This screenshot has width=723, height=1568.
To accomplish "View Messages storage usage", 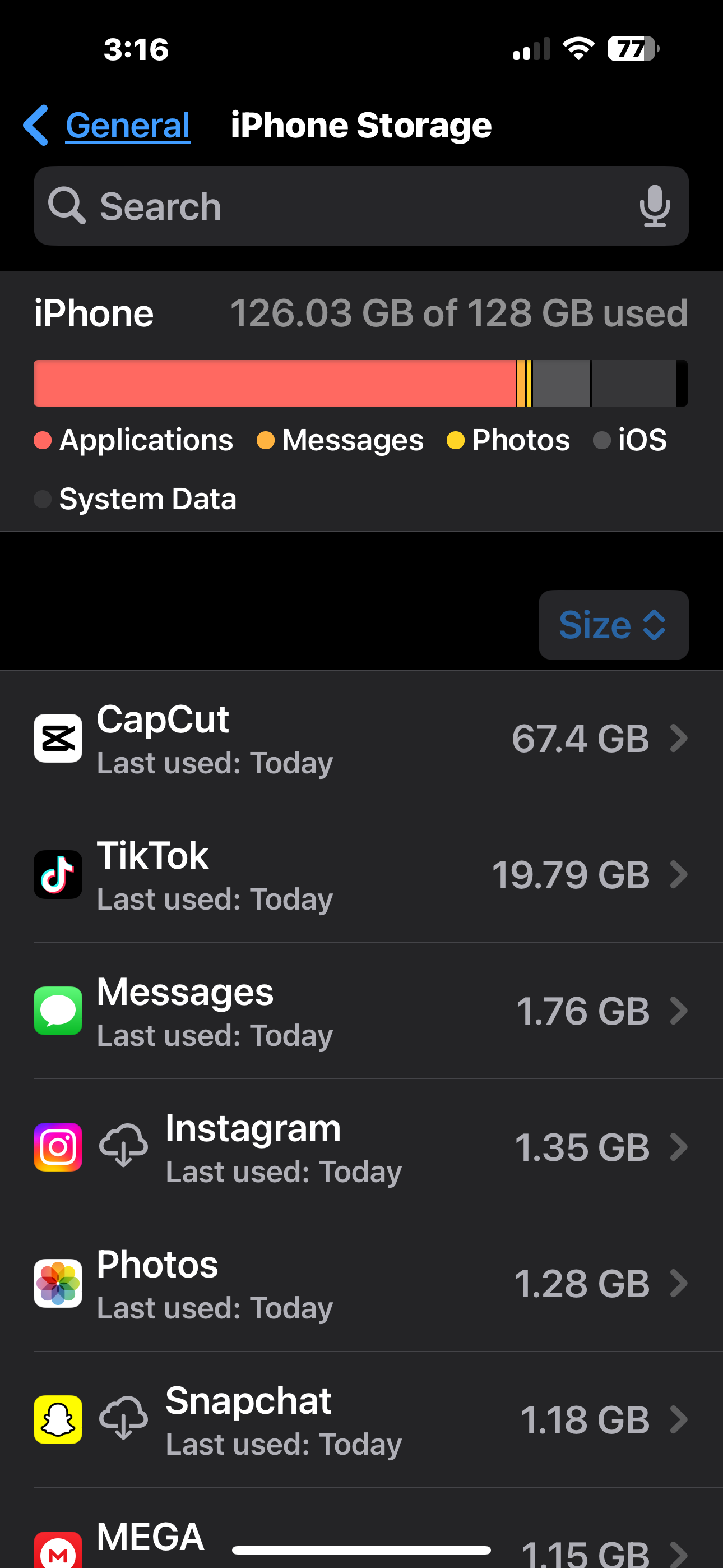I will [x=361, y=1011].
